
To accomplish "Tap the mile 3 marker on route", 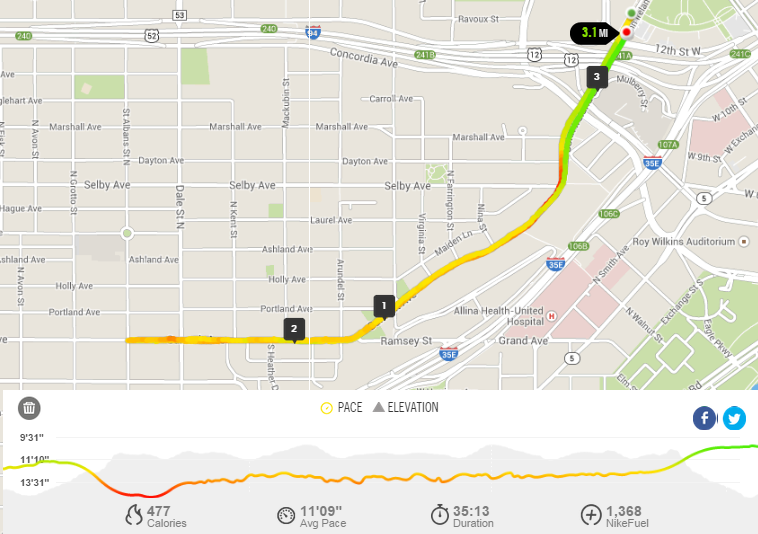I will (x=597, y=77).
